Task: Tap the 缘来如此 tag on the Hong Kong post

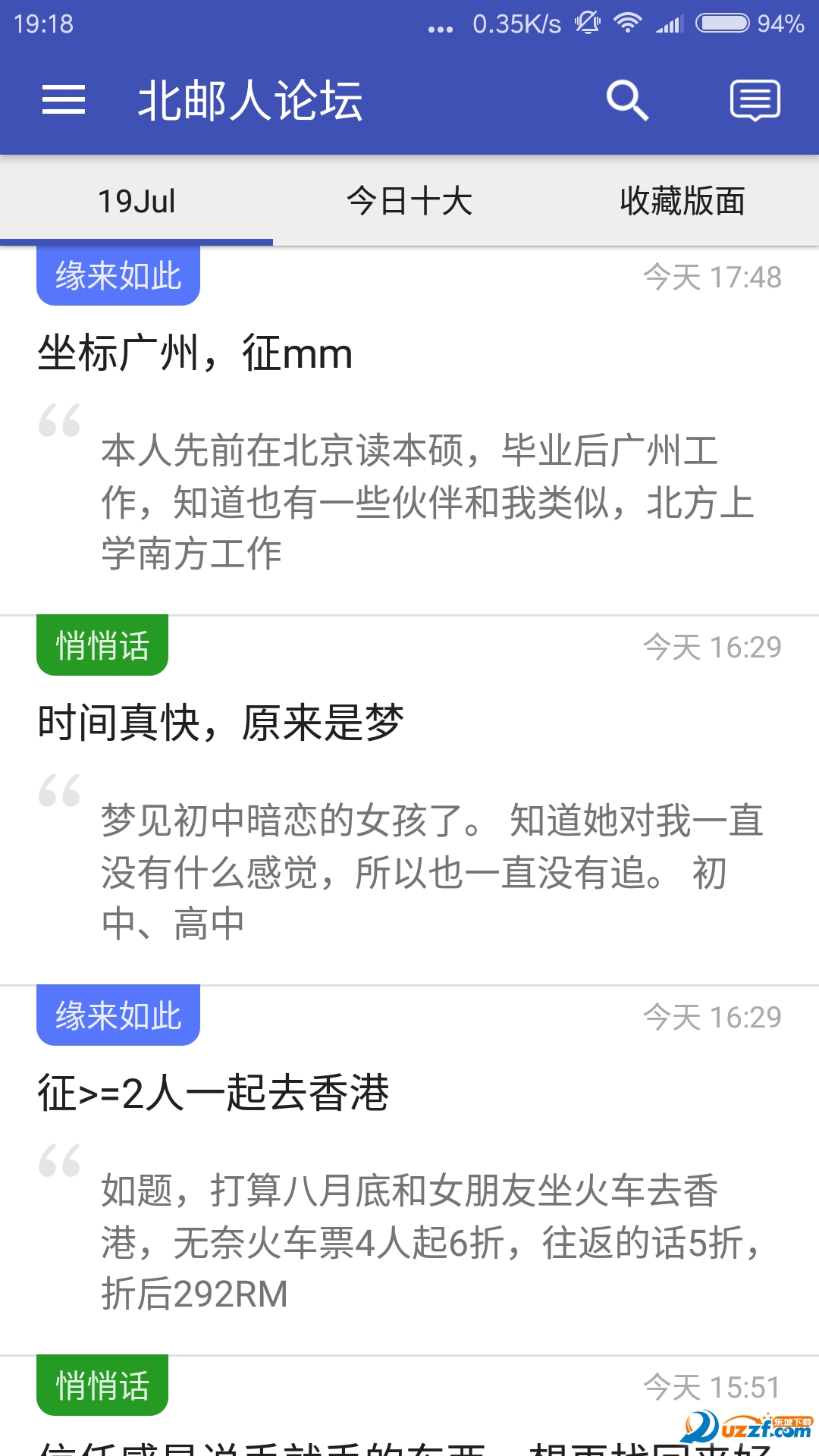Action: pyautogui.click(x=118, y=1016)
